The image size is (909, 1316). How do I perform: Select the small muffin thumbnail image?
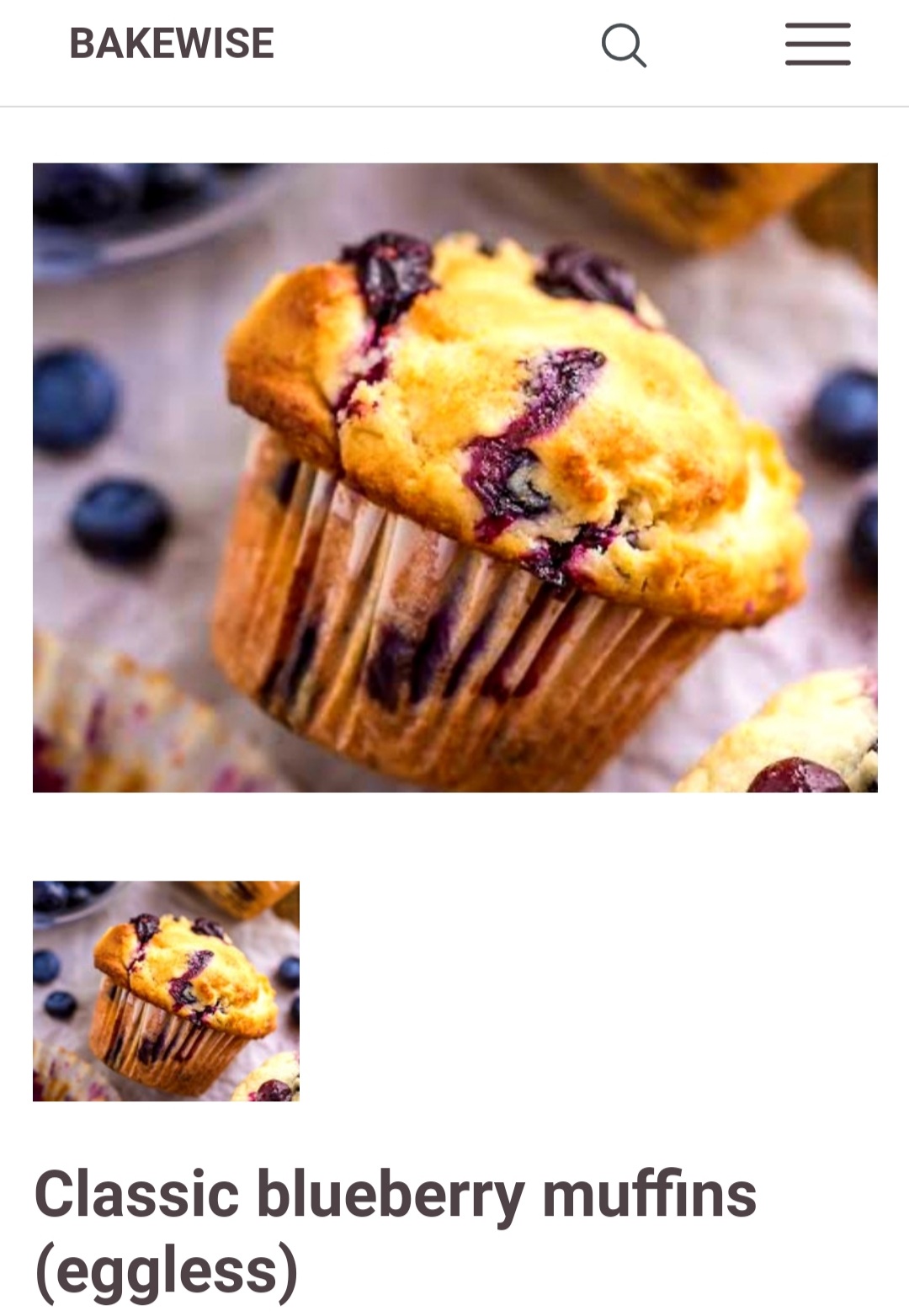point(166,991)
